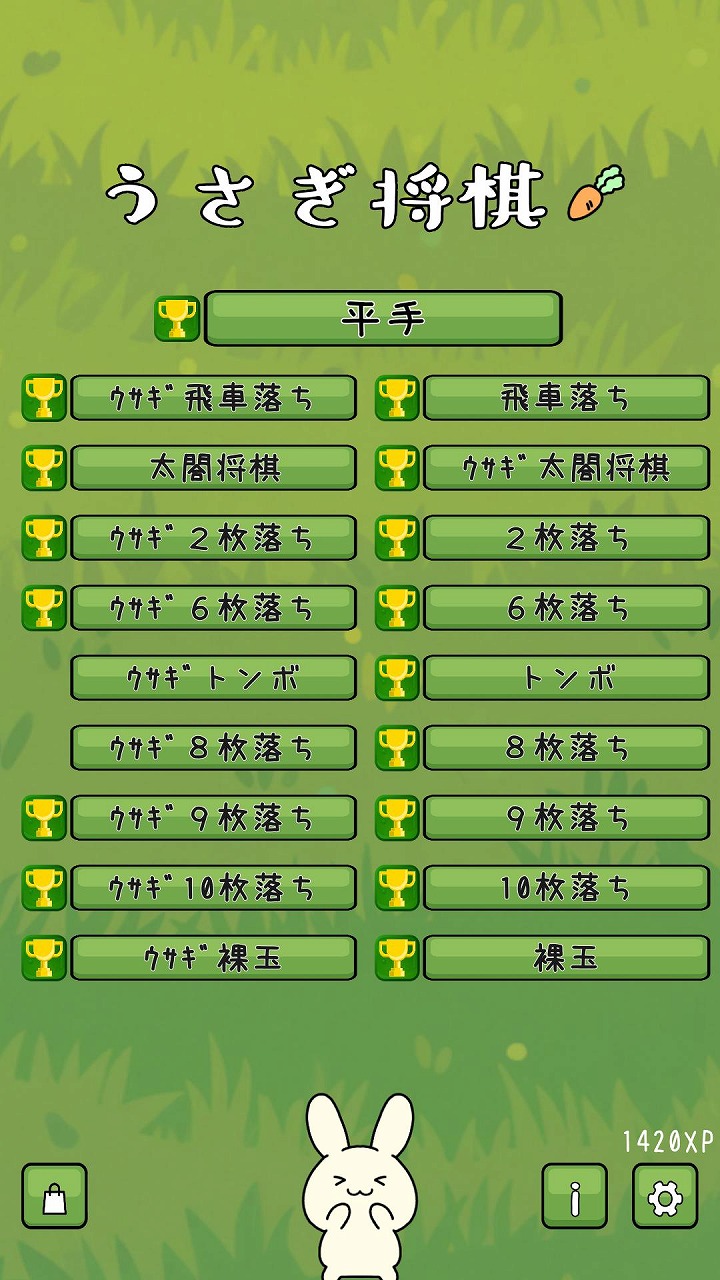Start ウサギ裸玉 mode
The width and height of the screenshot is (720, 1280).
click(x=213, y=958)
